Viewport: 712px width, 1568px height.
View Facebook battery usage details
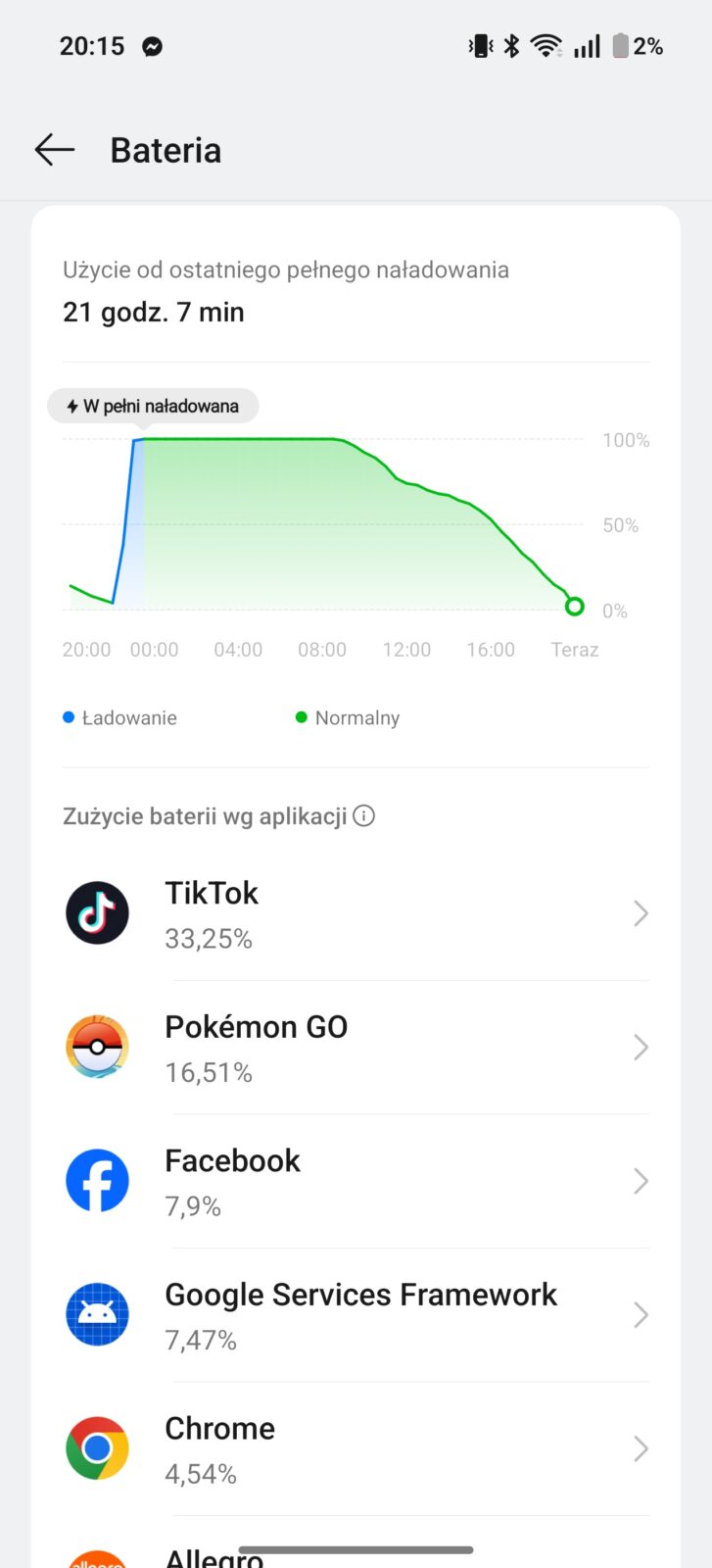[x=356, y=1181]
